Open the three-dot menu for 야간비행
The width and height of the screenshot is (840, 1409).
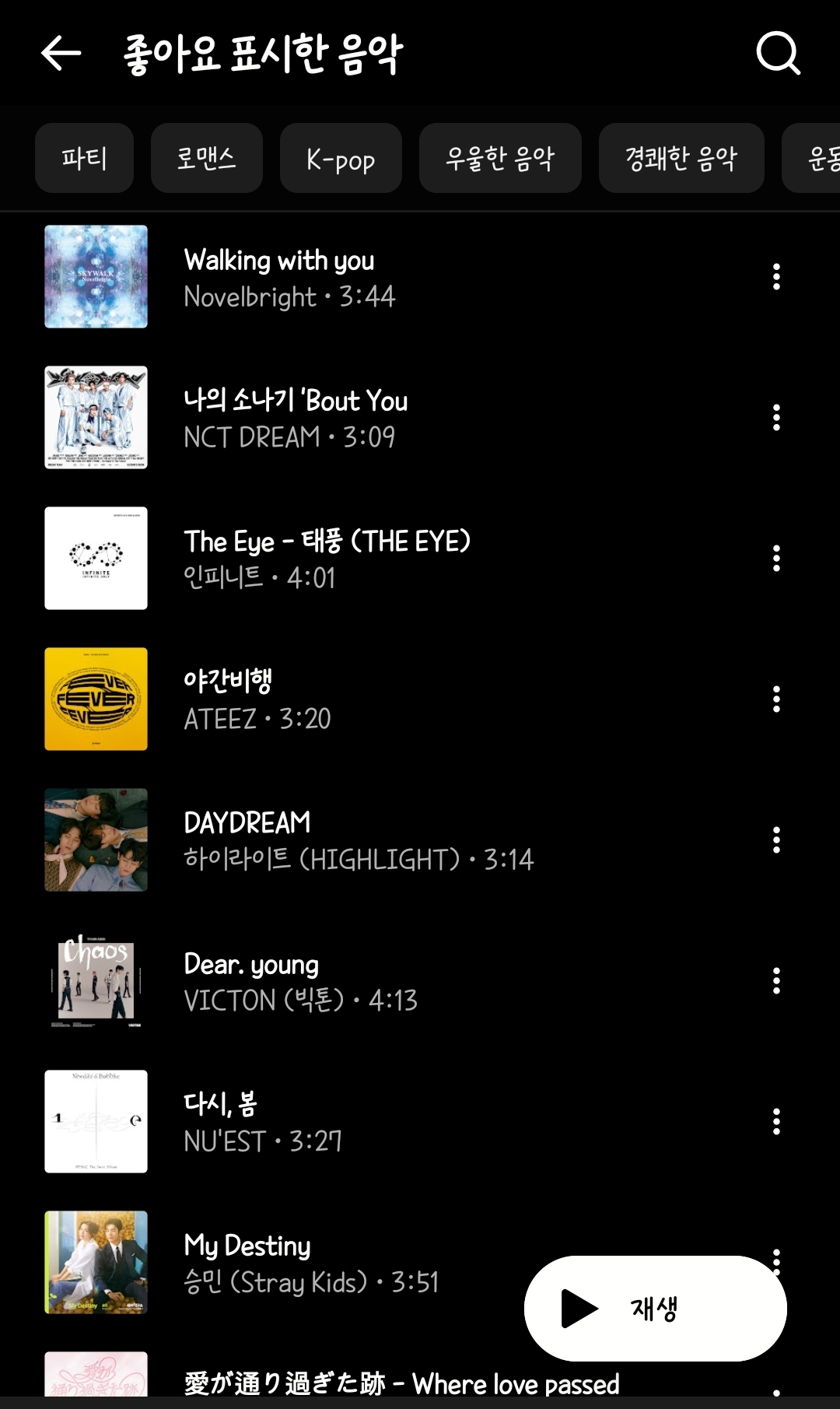pos(776,699)
